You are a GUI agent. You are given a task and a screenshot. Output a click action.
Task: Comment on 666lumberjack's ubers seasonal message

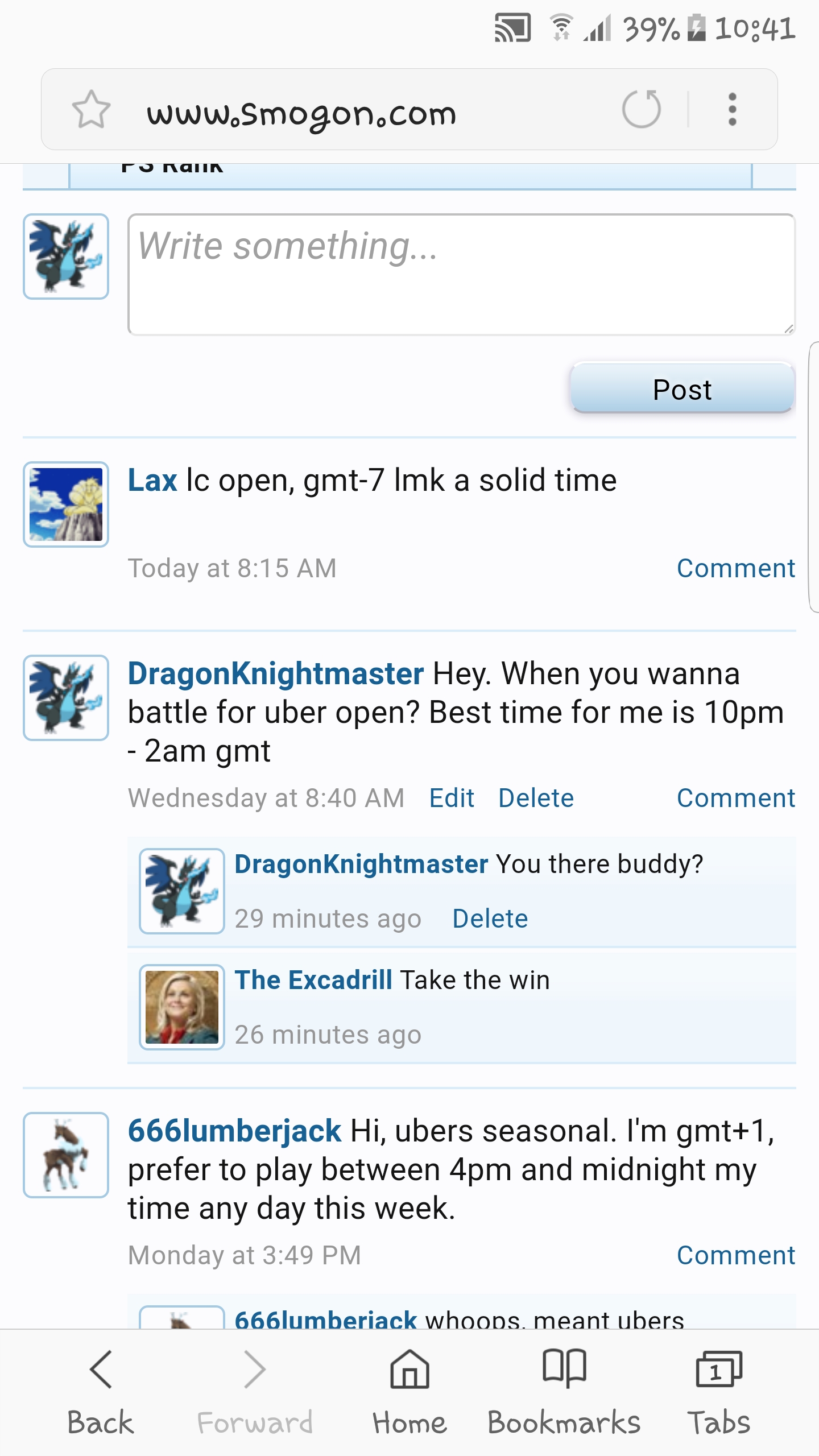[735, 1255]
